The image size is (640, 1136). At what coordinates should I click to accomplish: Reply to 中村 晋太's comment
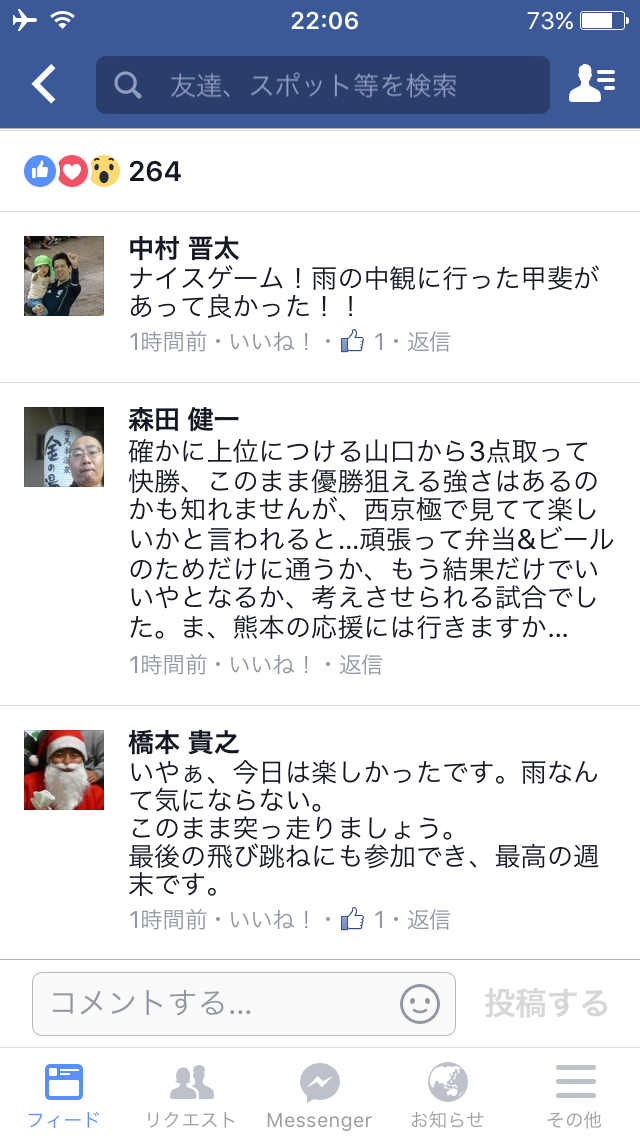(429, 342)
